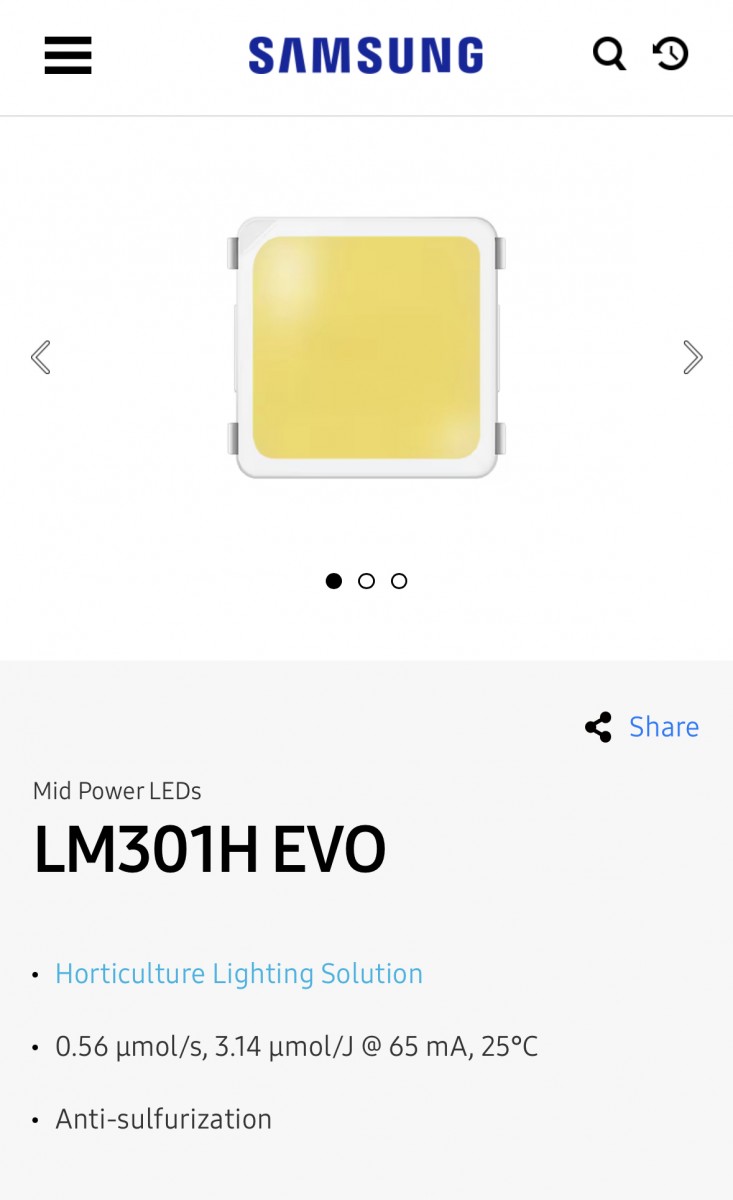Jump to the second carousel image
This screenshot has height=1200, width=733.
[x=366, y=581]
